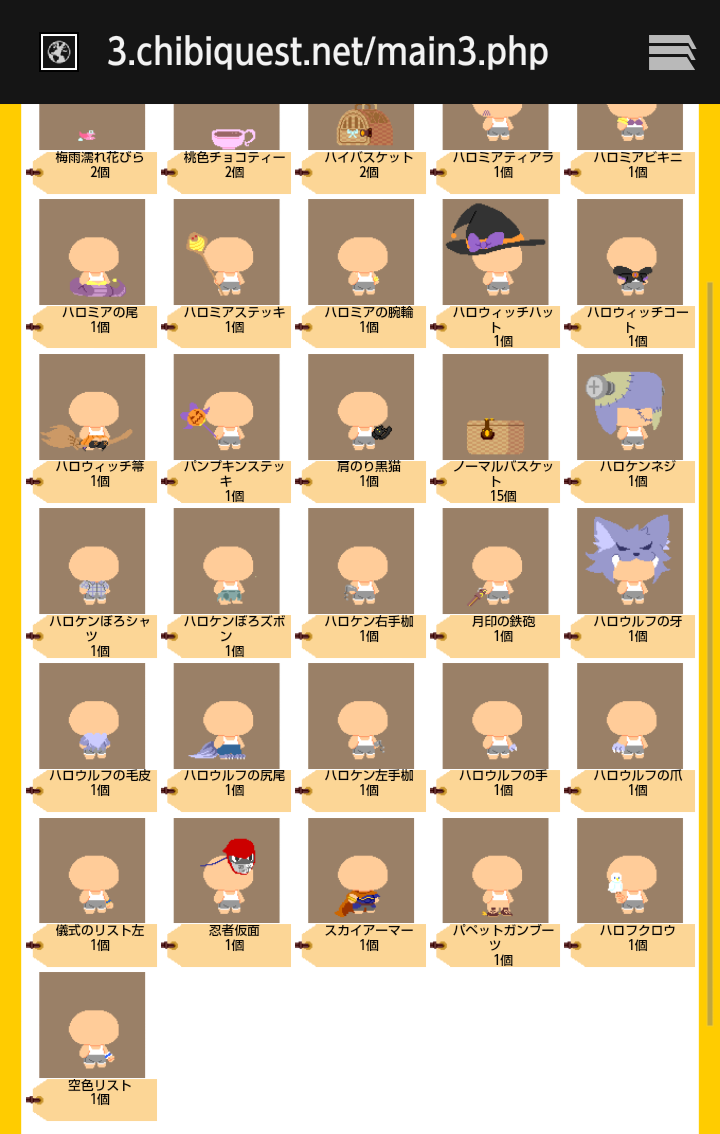Open the スカイアーマー item
This screenshot has width=720, height=1134.
click(x=361, y=871)
